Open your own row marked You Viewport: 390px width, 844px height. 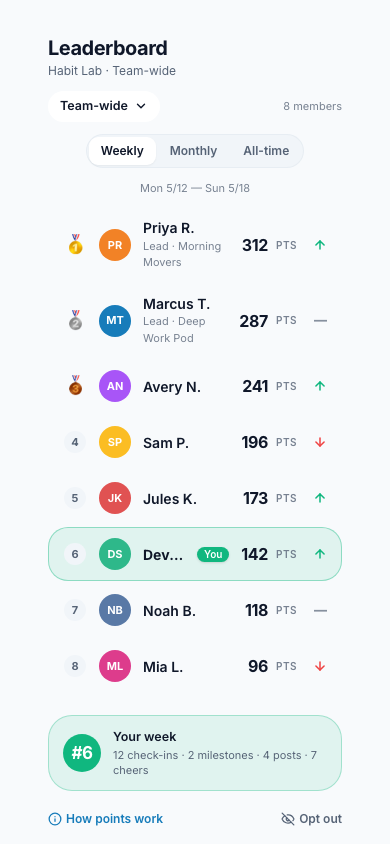point(195,554)
